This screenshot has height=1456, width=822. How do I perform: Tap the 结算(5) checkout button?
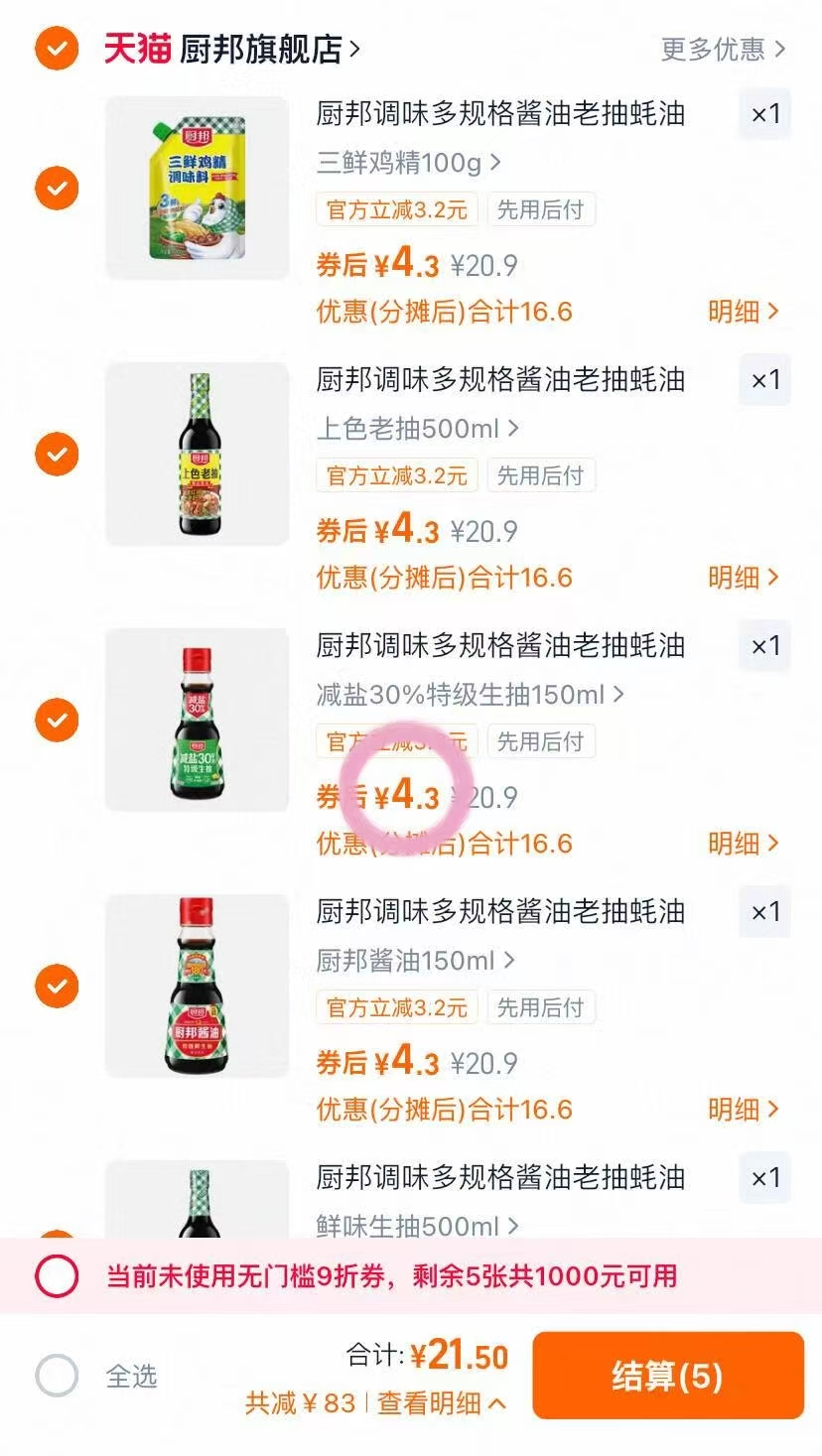(x=667, y=1375)
